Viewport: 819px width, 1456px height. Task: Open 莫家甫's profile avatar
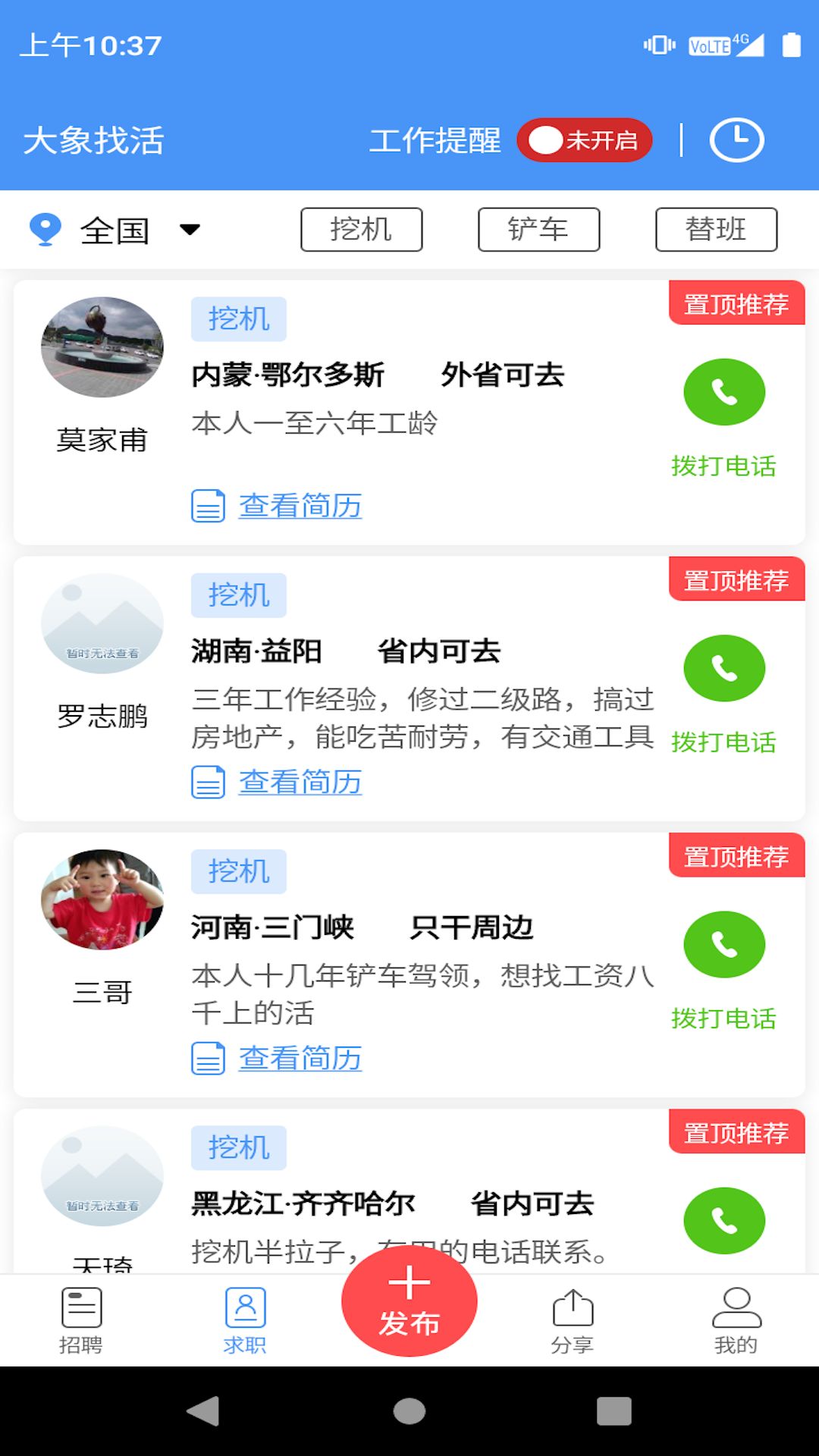tap(102, 347)
